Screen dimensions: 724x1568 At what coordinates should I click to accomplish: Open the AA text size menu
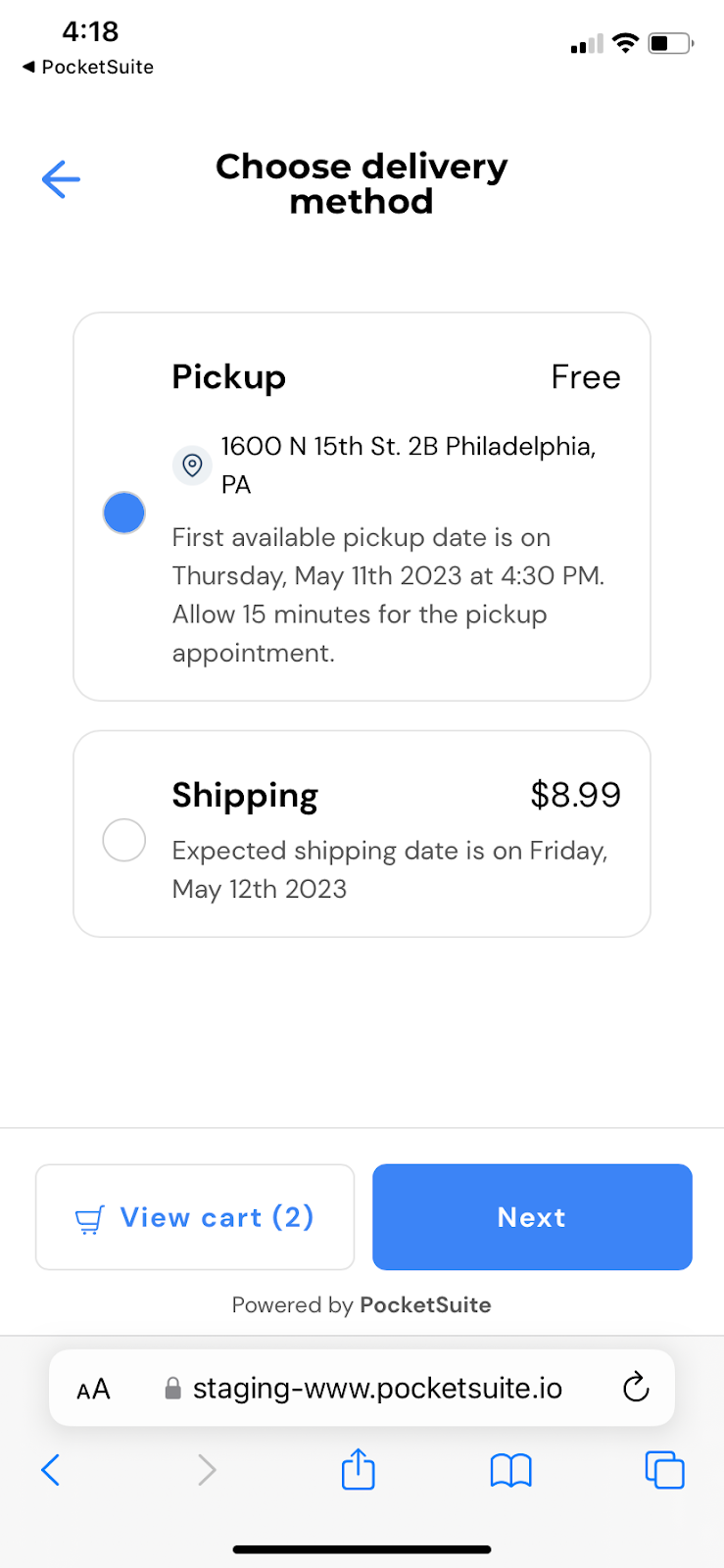[x=94, y=1389]
